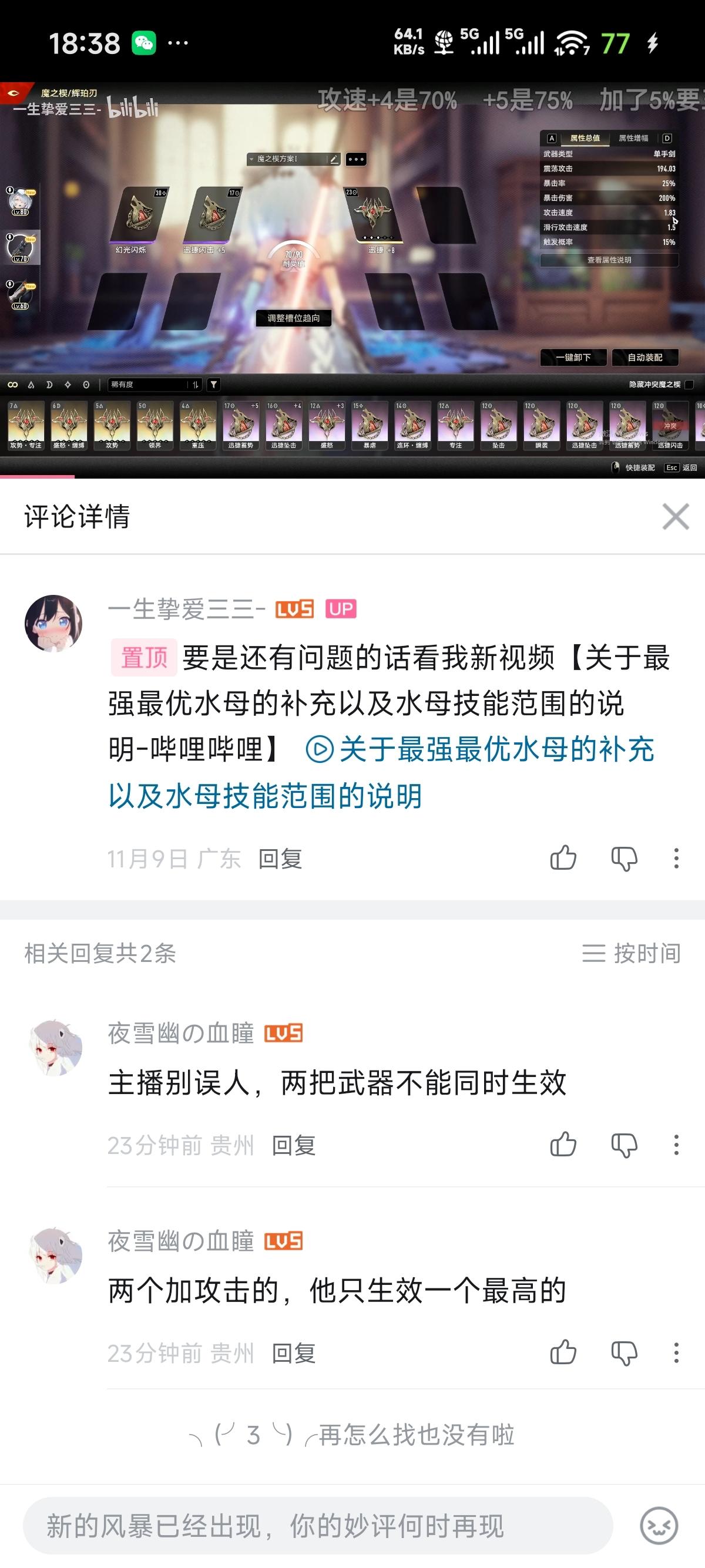
Task: Open linked video 关于最强最优水母的补充
Action: (x=481, y=750)
